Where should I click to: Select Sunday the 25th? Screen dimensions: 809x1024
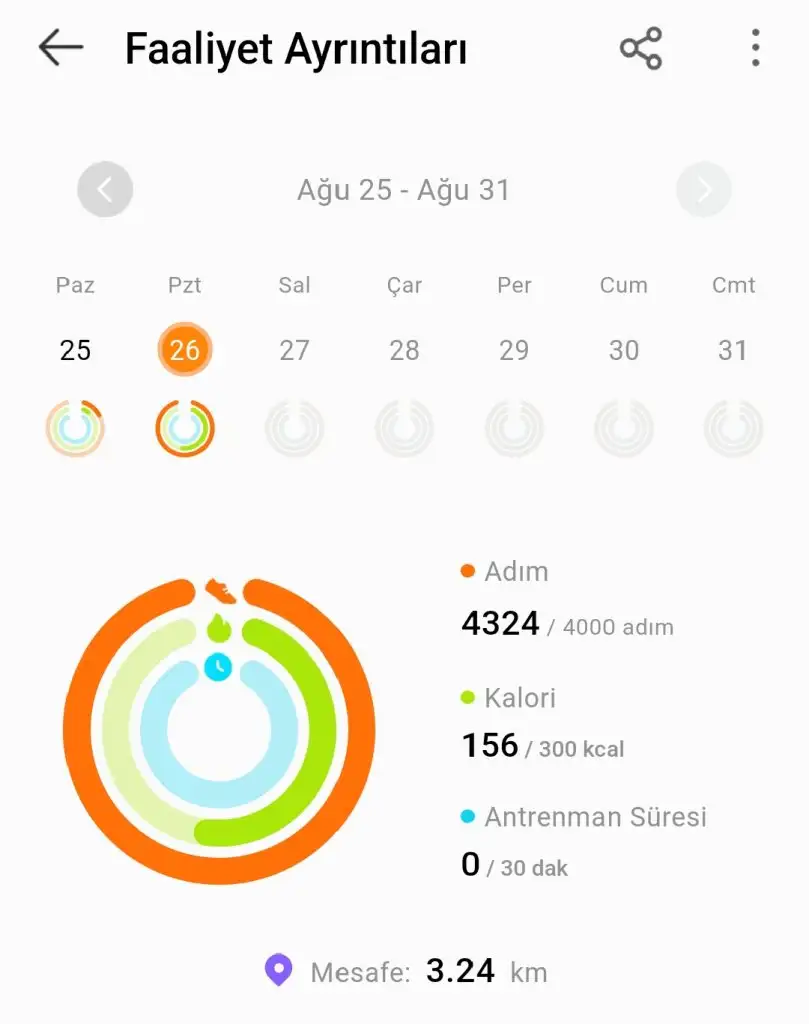click(75, 350)
